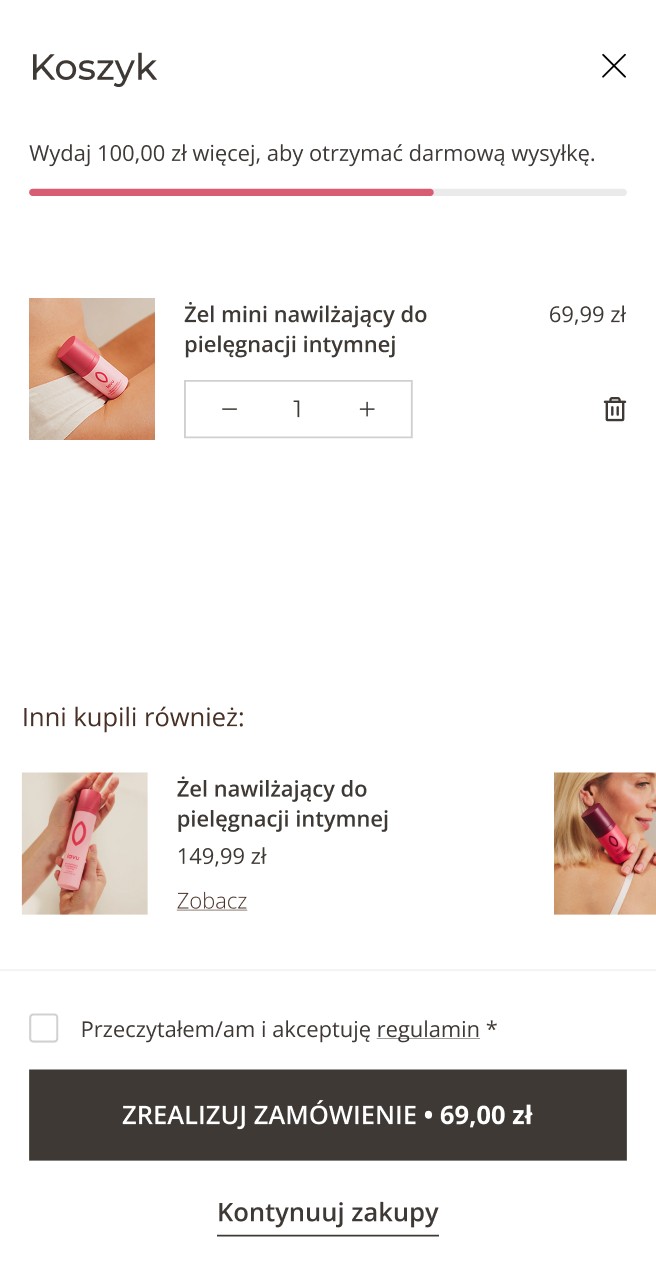Open the partially visible next recommended product
This screenshot has width=656, height=1281.
tap(605, 843)
